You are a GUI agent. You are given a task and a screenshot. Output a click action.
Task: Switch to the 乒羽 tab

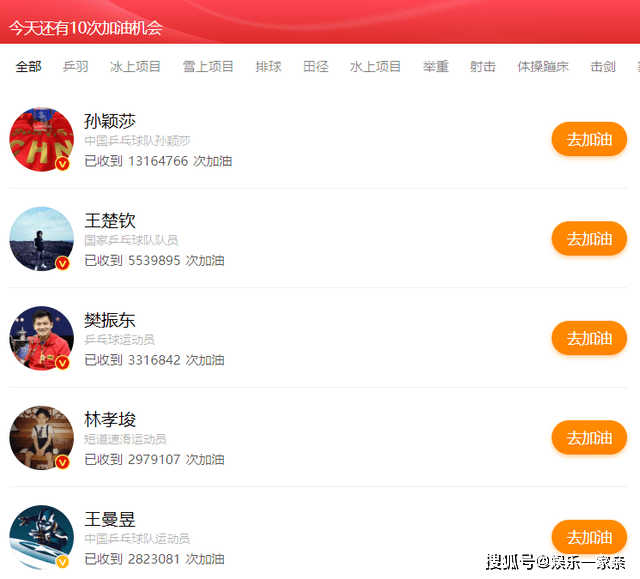pyautogui.click(x=75, y=67)
